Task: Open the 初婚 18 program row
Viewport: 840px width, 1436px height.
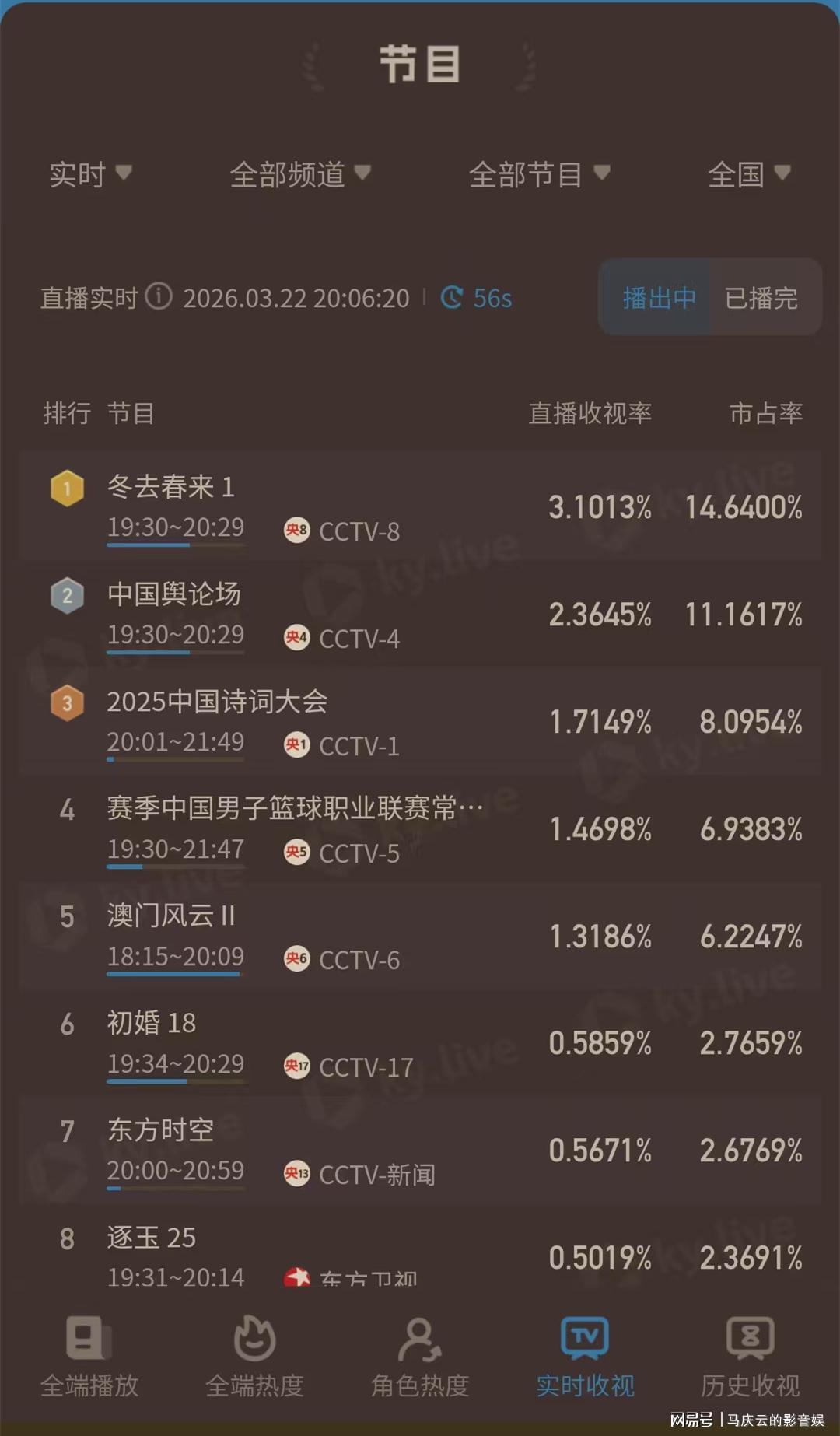Action: [420, 1043]
